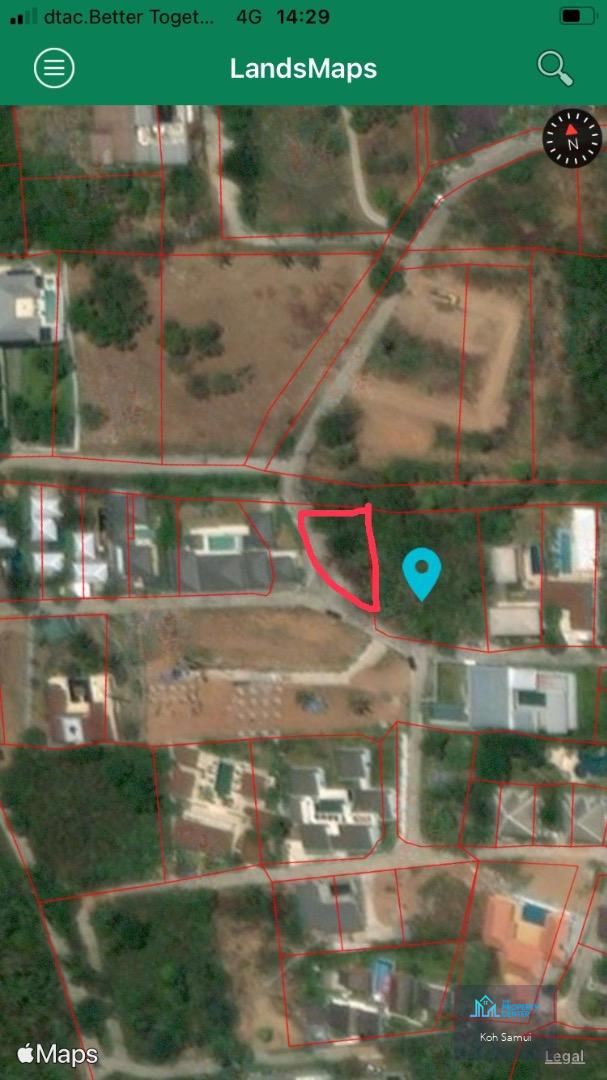Viewport: 607px width, 1080px height.
Task: Open the Legal link
Action: 564,1057
